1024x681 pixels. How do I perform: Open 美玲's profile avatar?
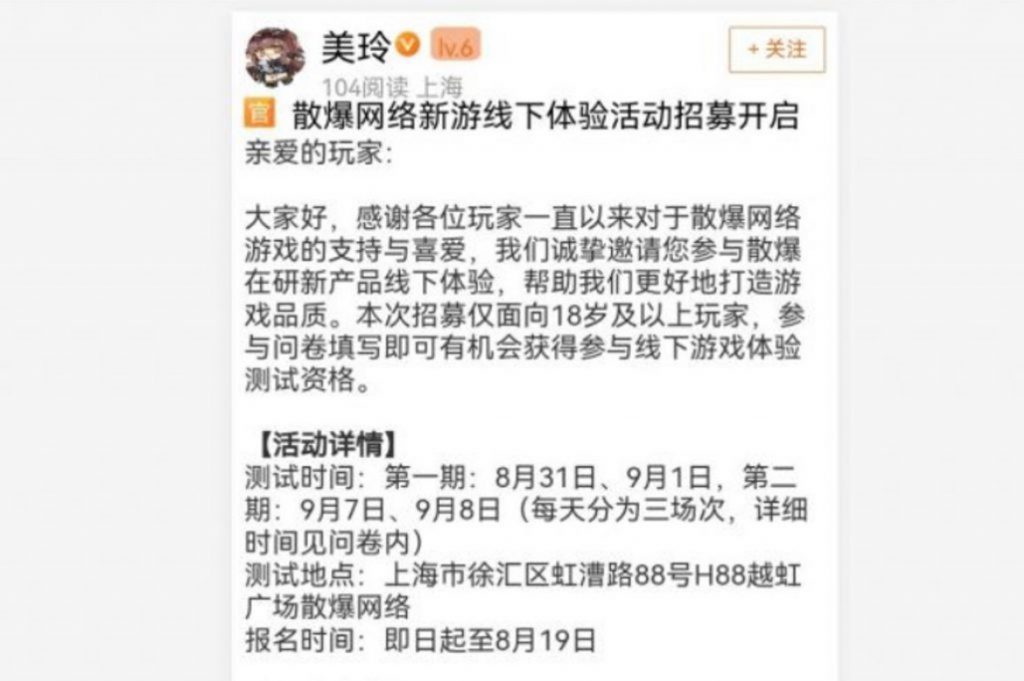(x=275, y=57)
